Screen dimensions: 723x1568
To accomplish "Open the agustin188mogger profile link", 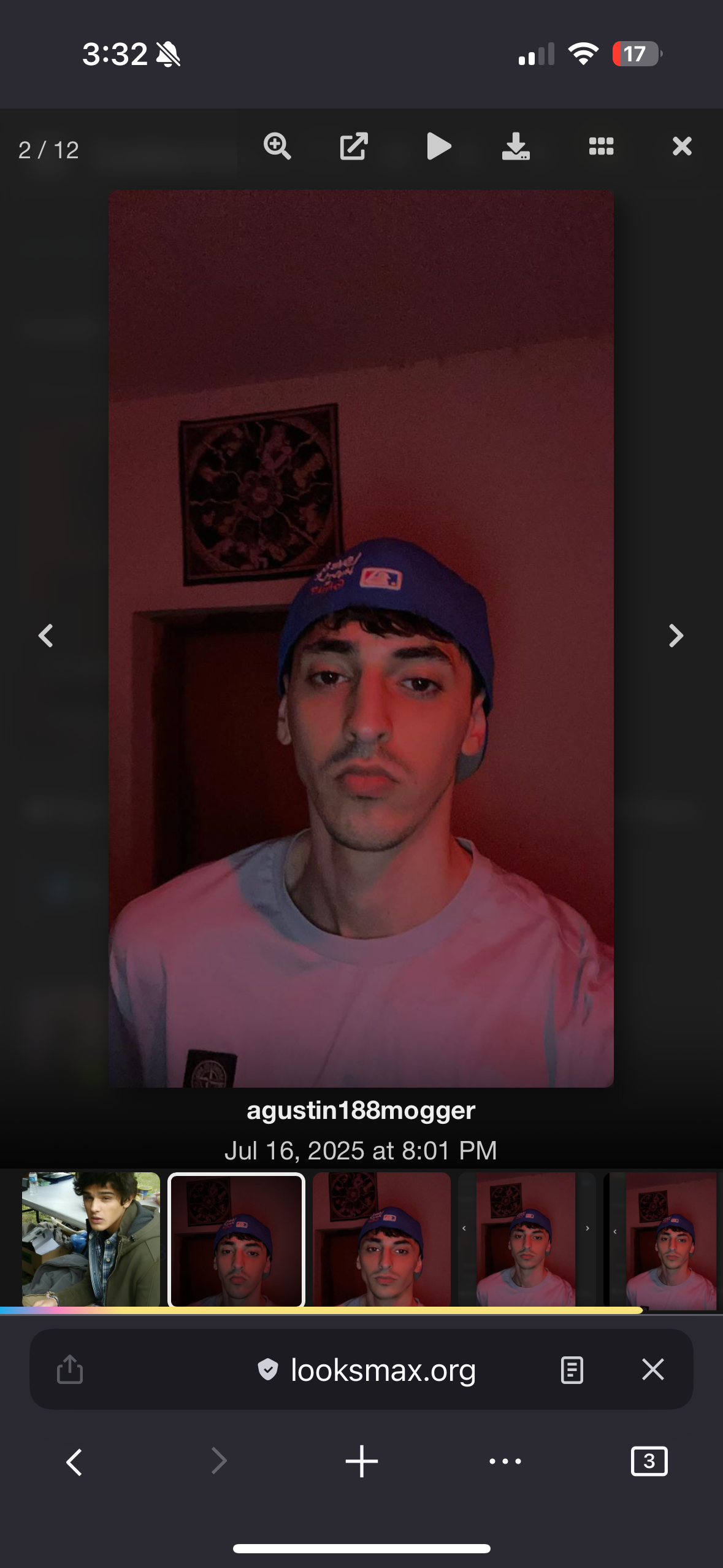I will click(361, 1110).
